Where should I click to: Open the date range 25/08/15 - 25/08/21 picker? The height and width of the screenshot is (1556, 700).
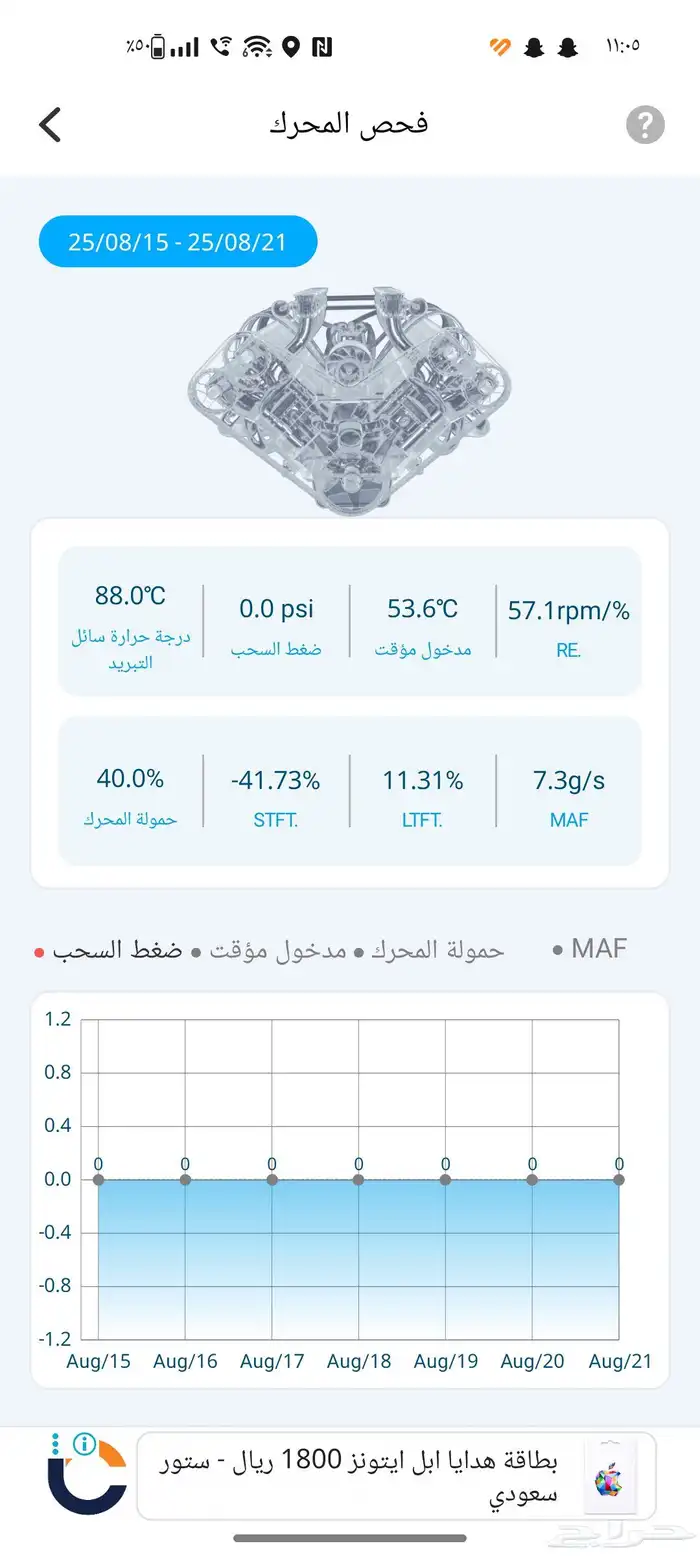178,241
